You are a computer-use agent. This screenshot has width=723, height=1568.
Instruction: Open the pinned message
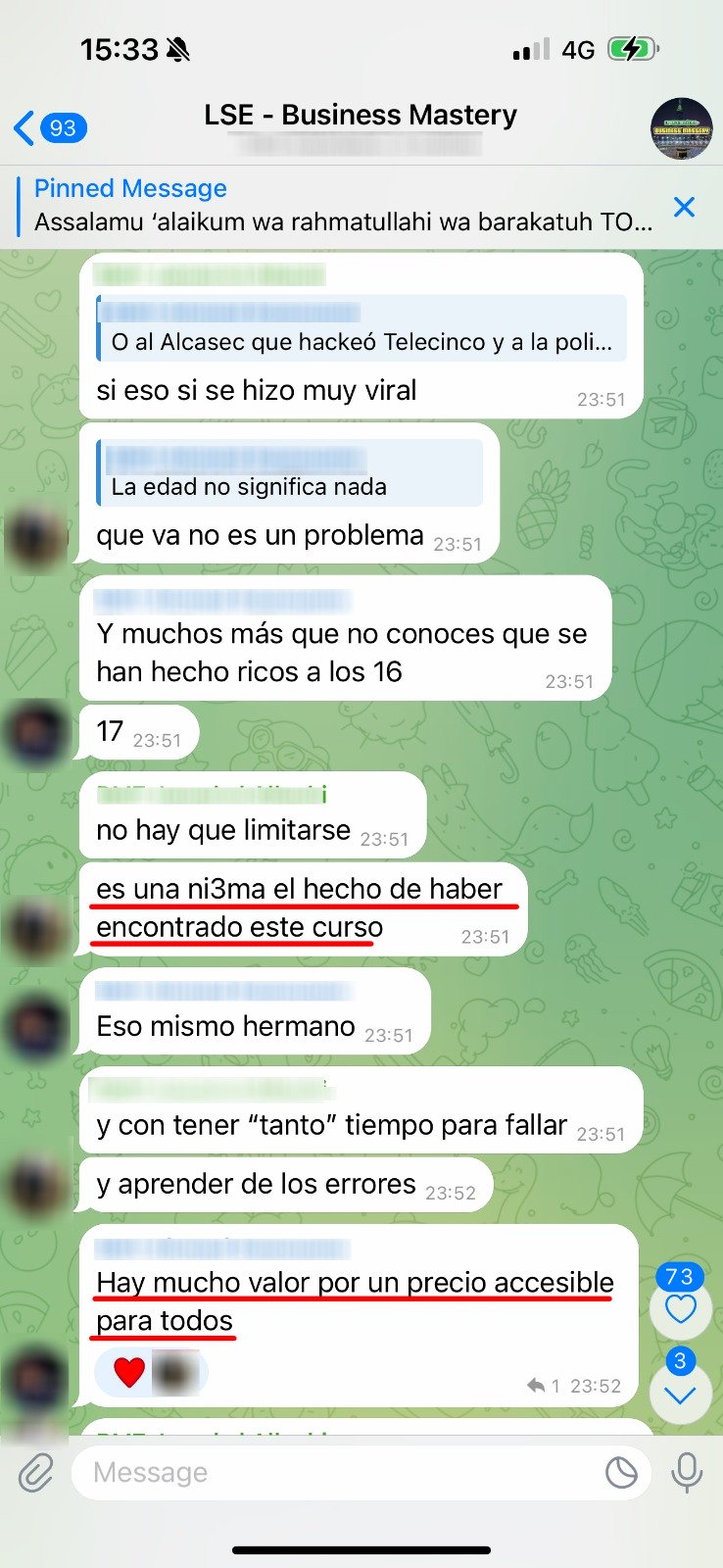pos(343,206)
